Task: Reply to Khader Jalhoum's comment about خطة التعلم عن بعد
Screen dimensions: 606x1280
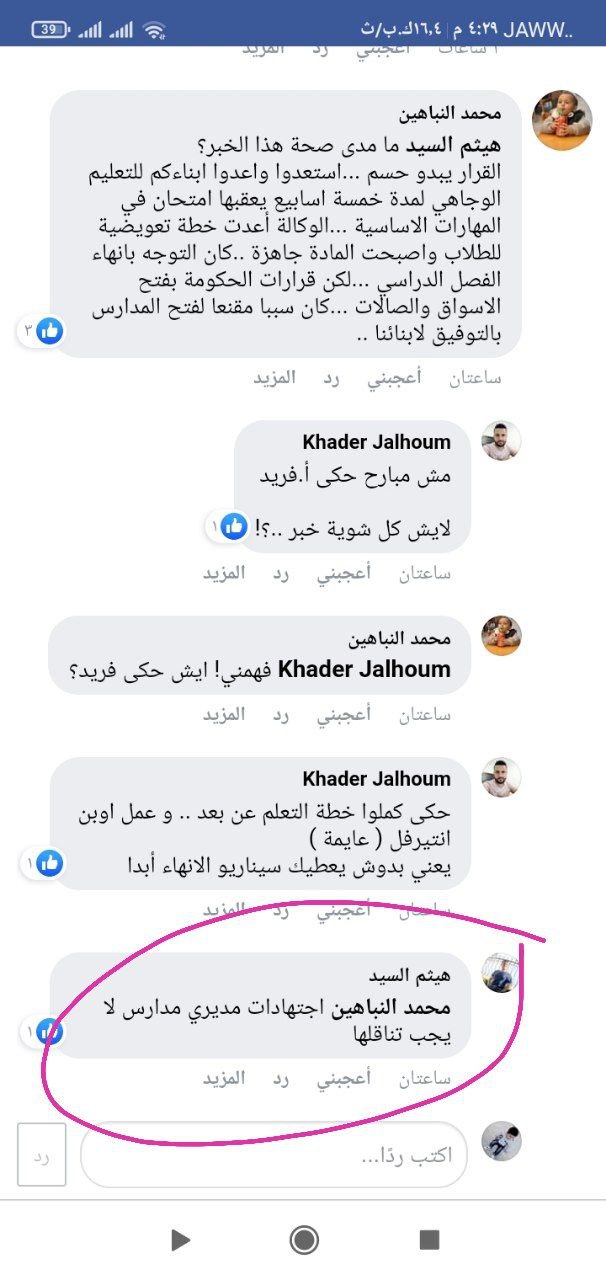Action: pyautogui.click(x=282, y=911)
